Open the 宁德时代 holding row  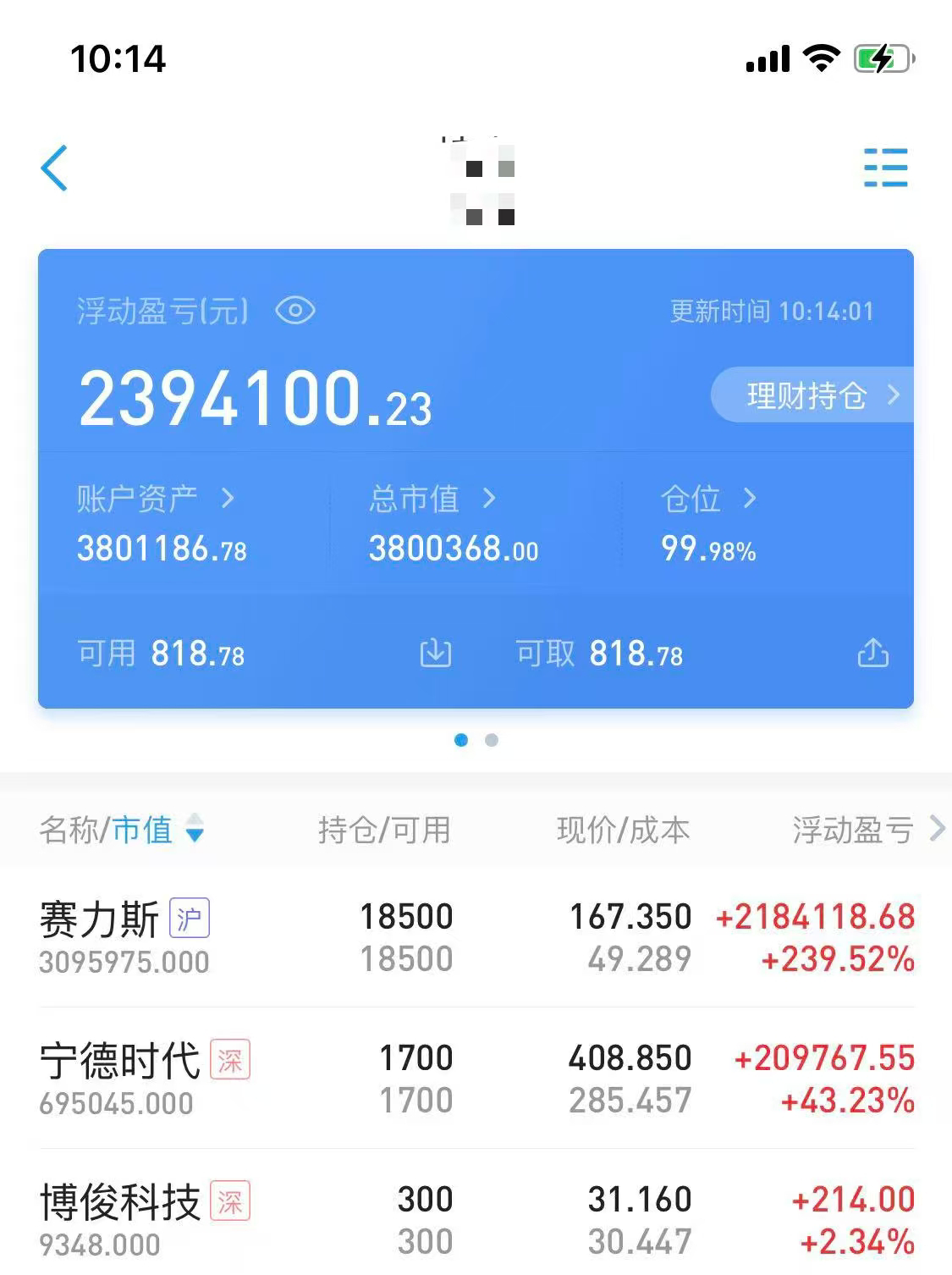[x=476, y=1079]
